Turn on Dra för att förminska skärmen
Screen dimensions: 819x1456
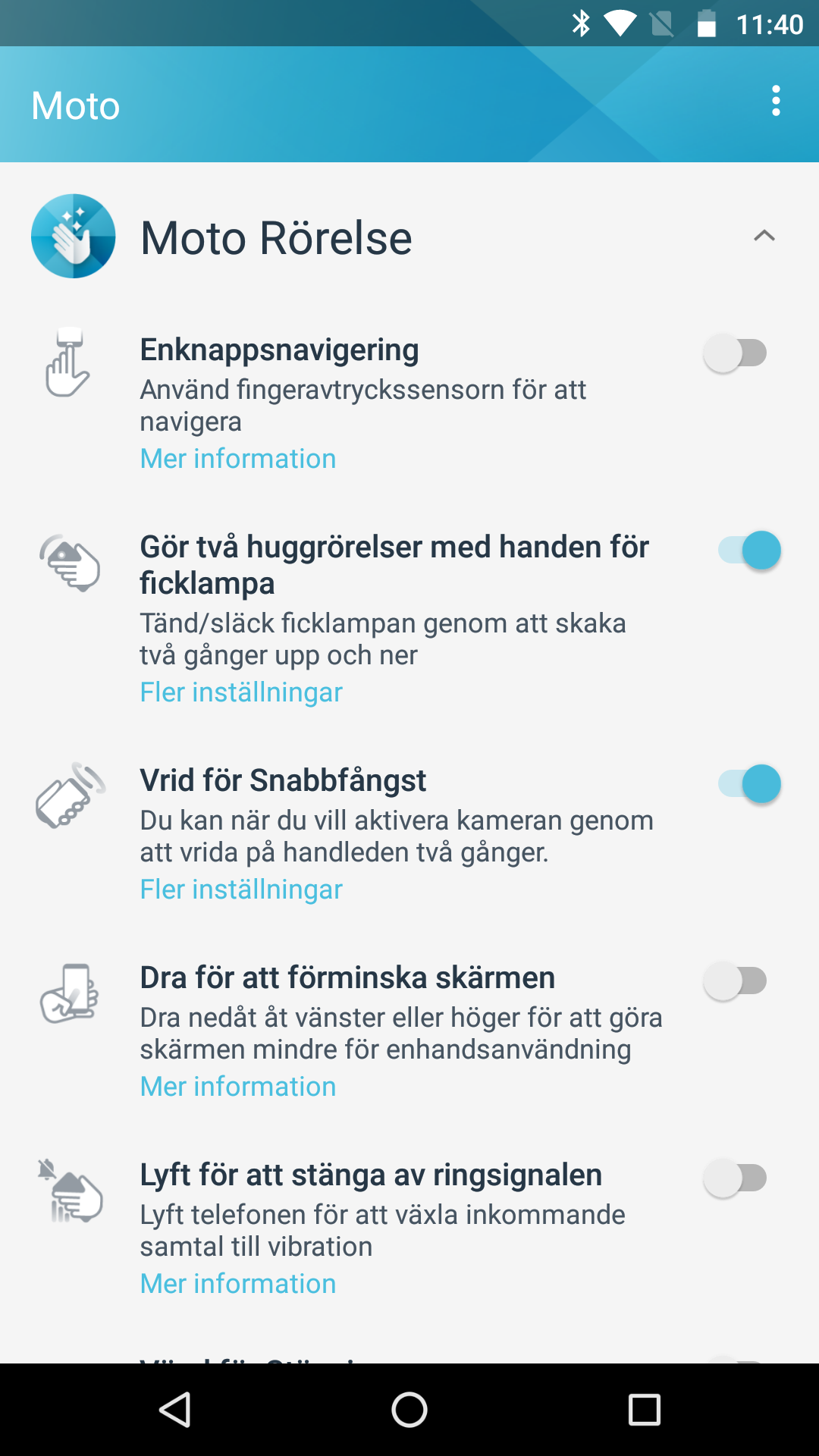coord(736,981)
